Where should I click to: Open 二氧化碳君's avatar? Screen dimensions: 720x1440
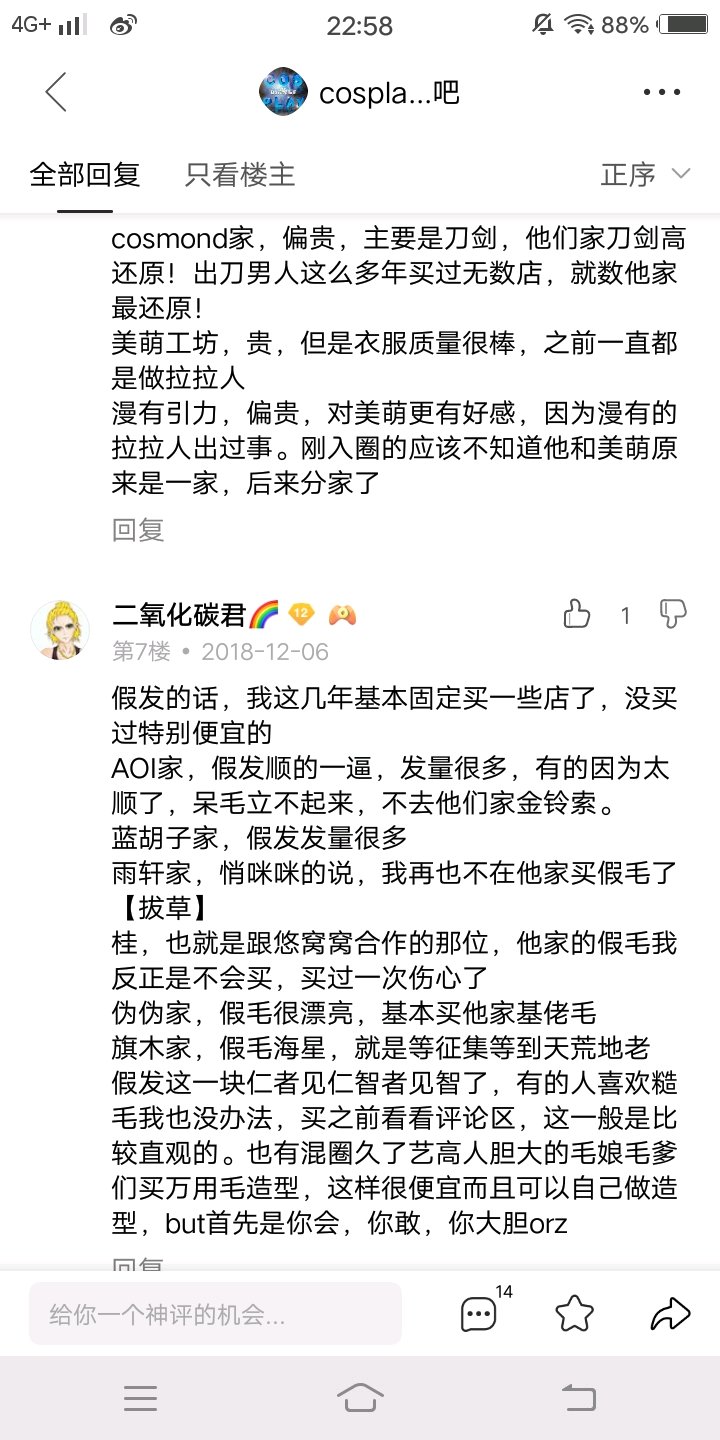click(x=60, y=630)
